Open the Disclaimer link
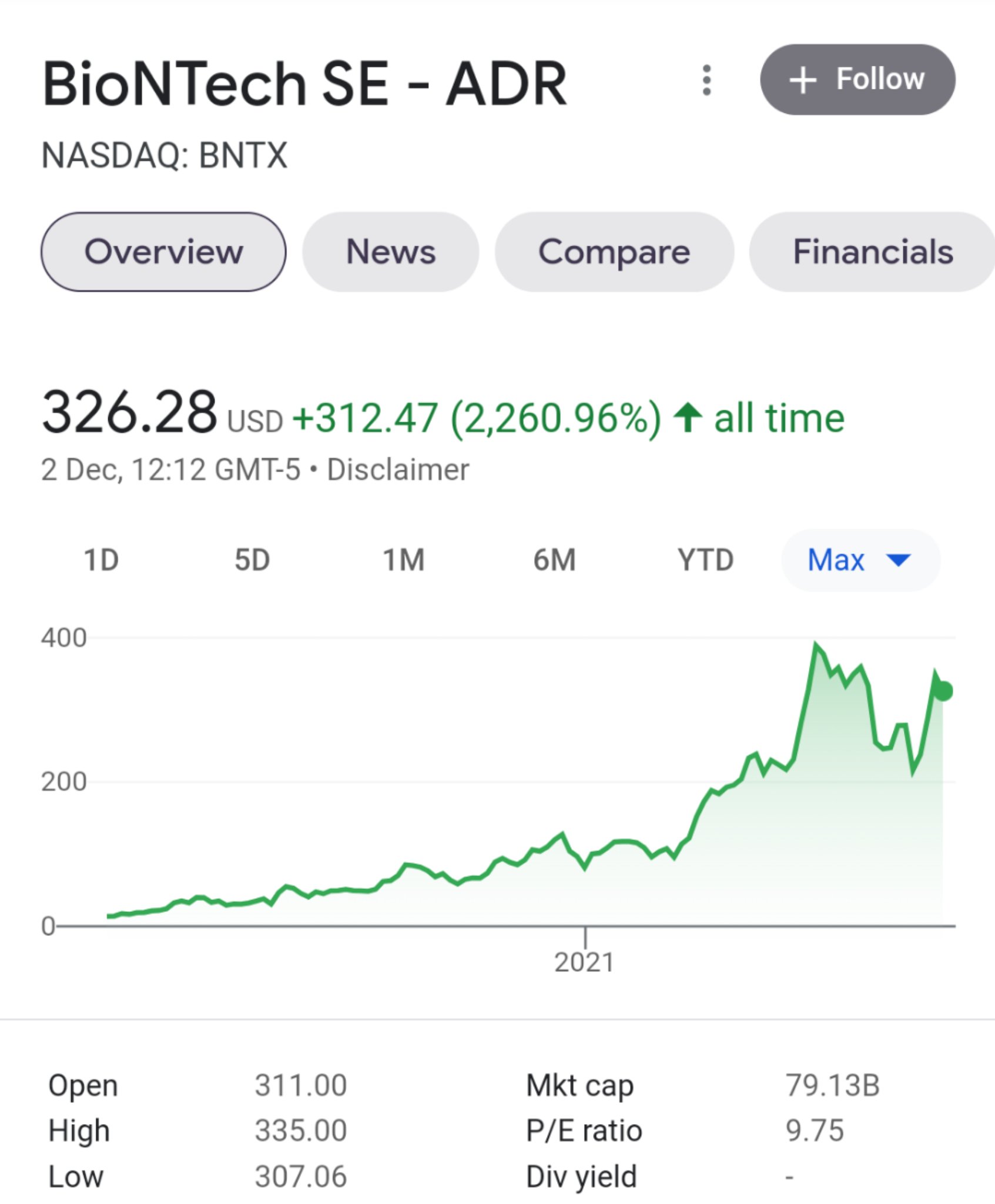The height and width of the screenshot is (1204, 995). 398,470
